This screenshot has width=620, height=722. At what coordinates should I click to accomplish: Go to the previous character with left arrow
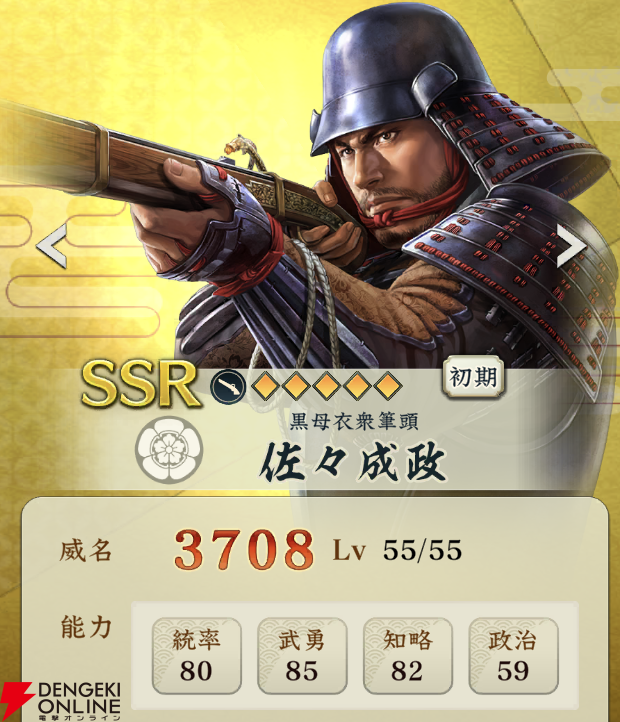point(51,247)
